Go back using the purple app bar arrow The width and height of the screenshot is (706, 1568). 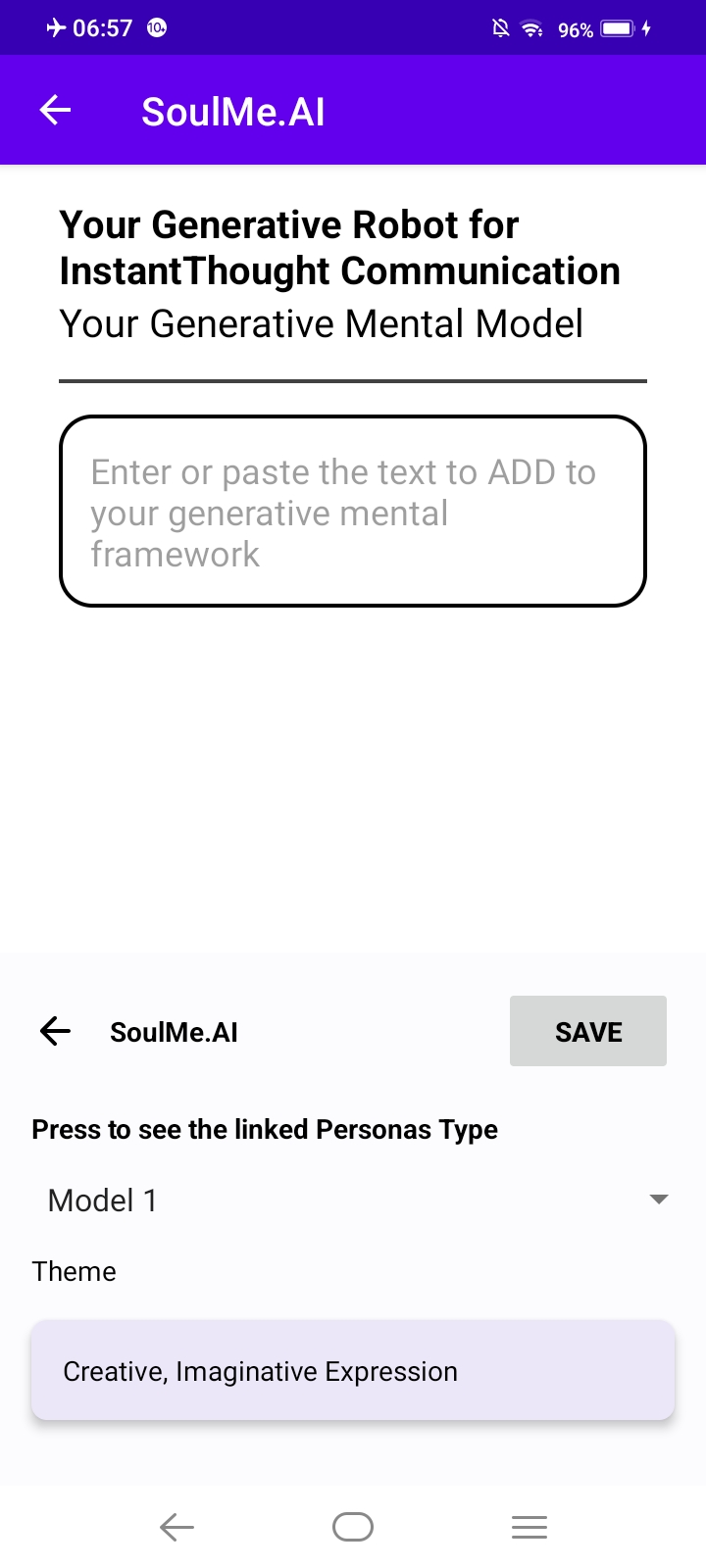pyautogui.click(x=55, y=111)
